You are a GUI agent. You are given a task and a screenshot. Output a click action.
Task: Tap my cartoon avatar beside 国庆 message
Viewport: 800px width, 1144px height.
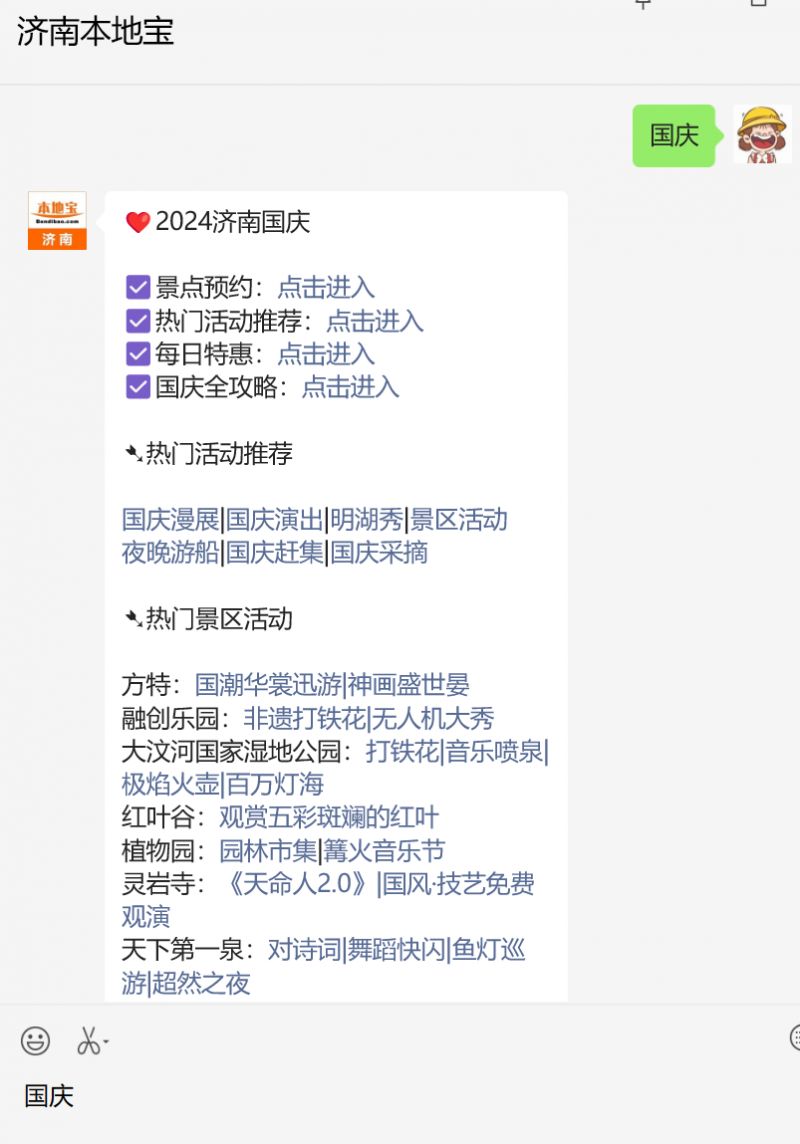point(762,134)
